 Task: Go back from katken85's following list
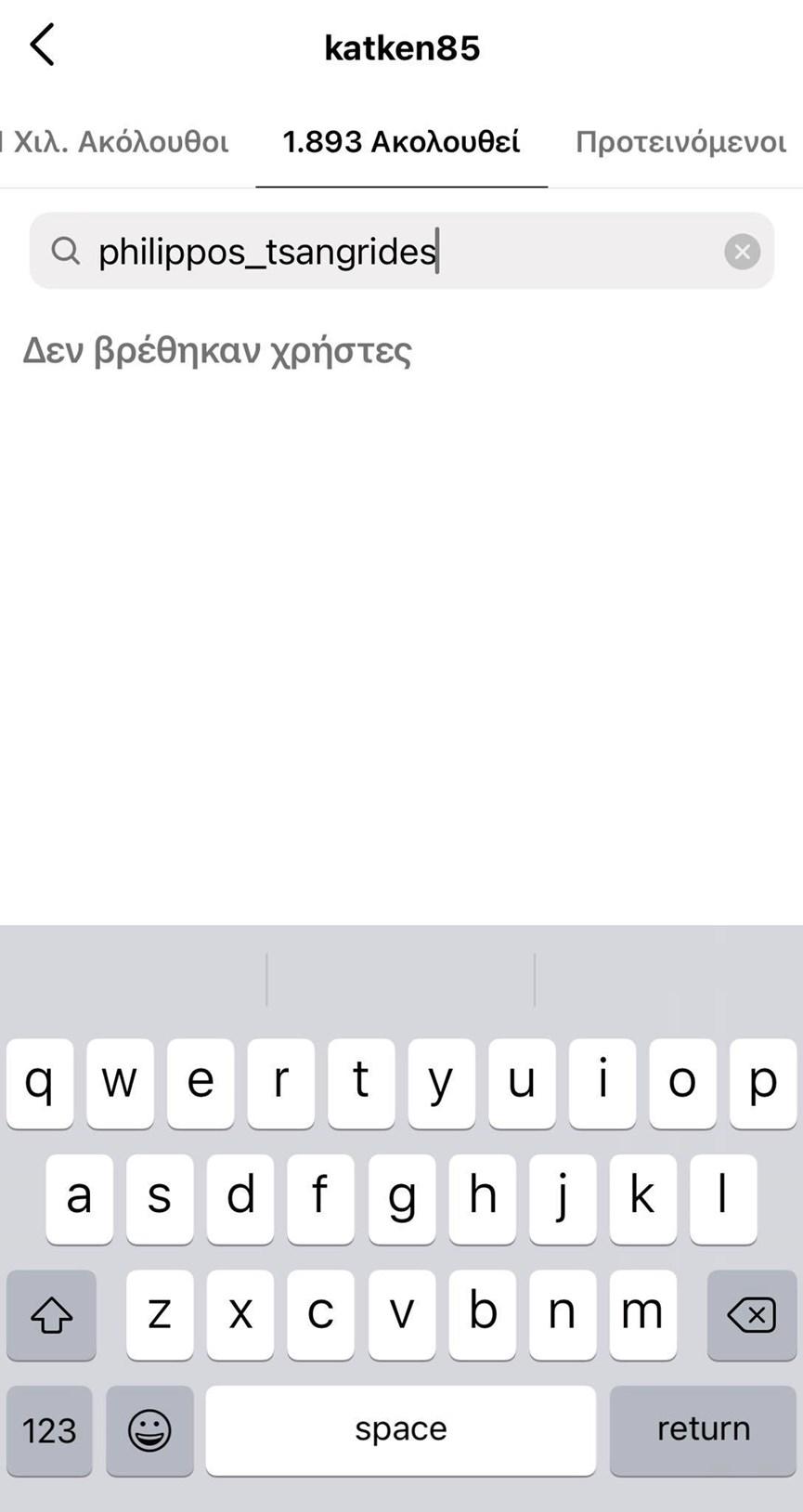pyautogui.click(x=43, y=46)
